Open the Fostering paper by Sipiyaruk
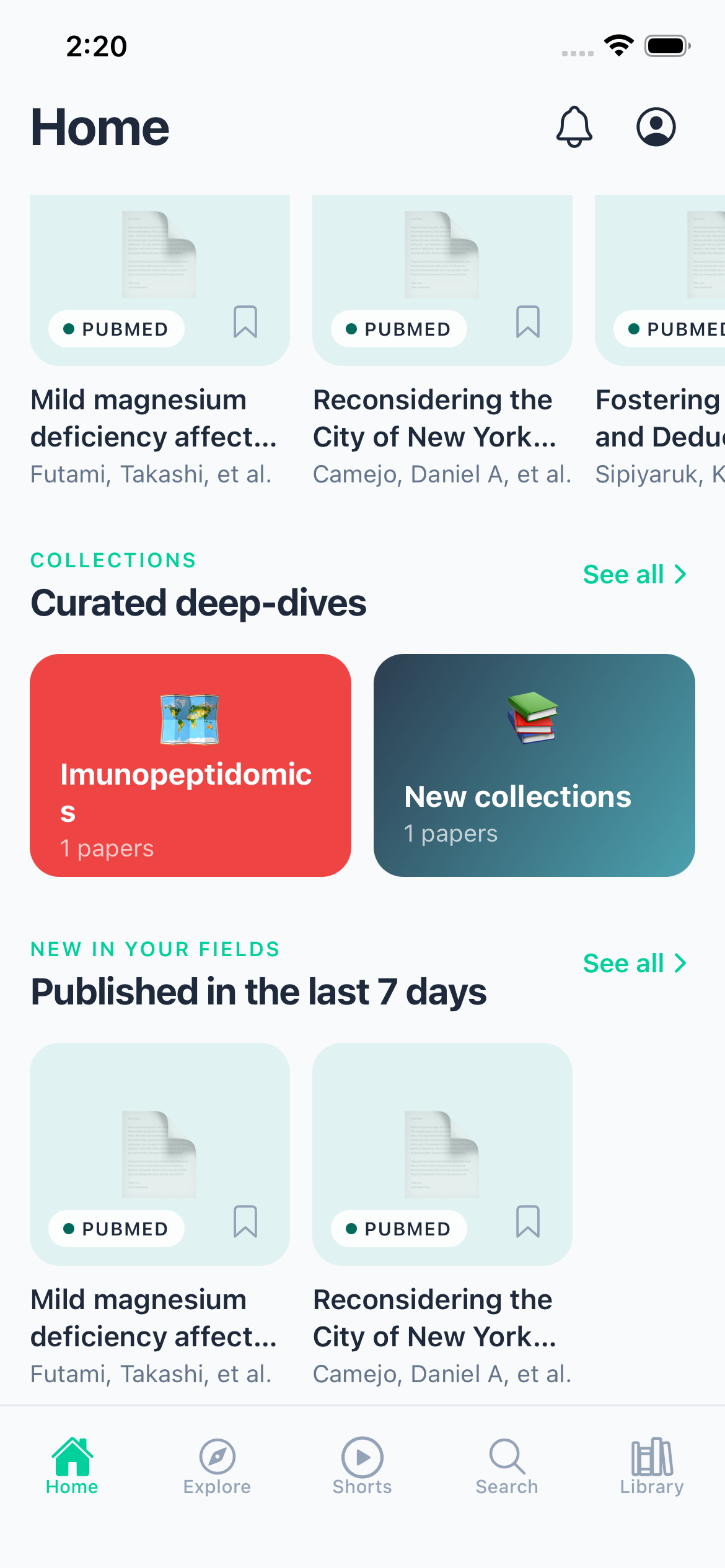725x1568 pixels. pos(660,418)
